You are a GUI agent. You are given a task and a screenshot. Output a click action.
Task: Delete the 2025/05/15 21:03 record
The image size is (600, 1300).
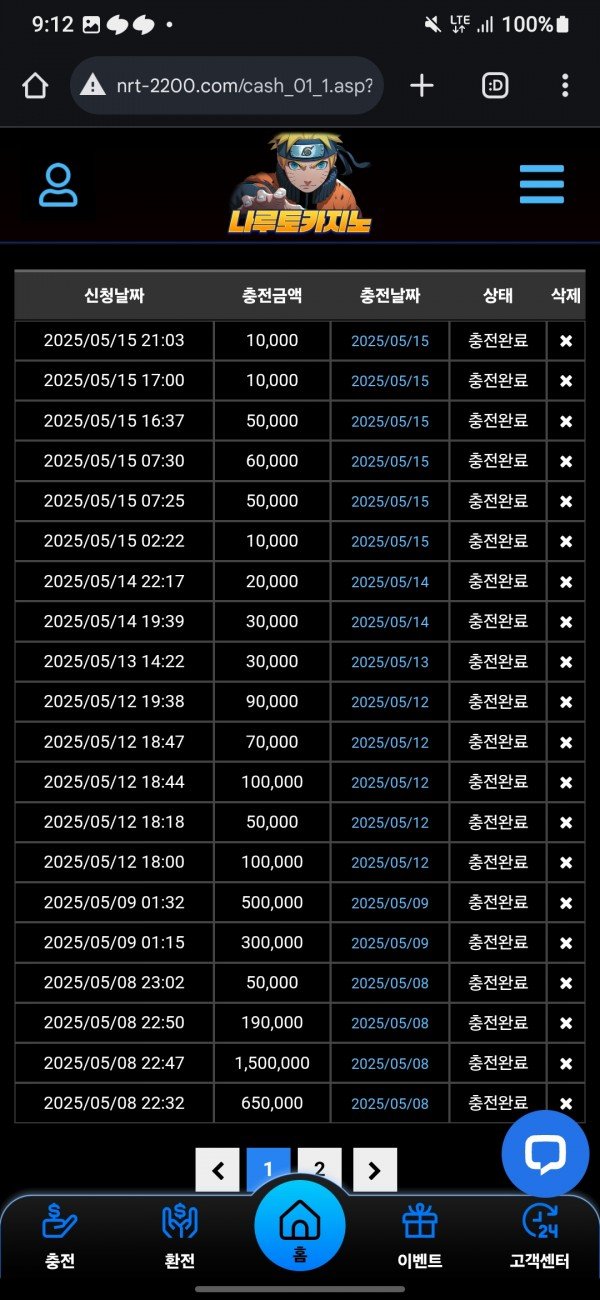[x=566, y=341]
